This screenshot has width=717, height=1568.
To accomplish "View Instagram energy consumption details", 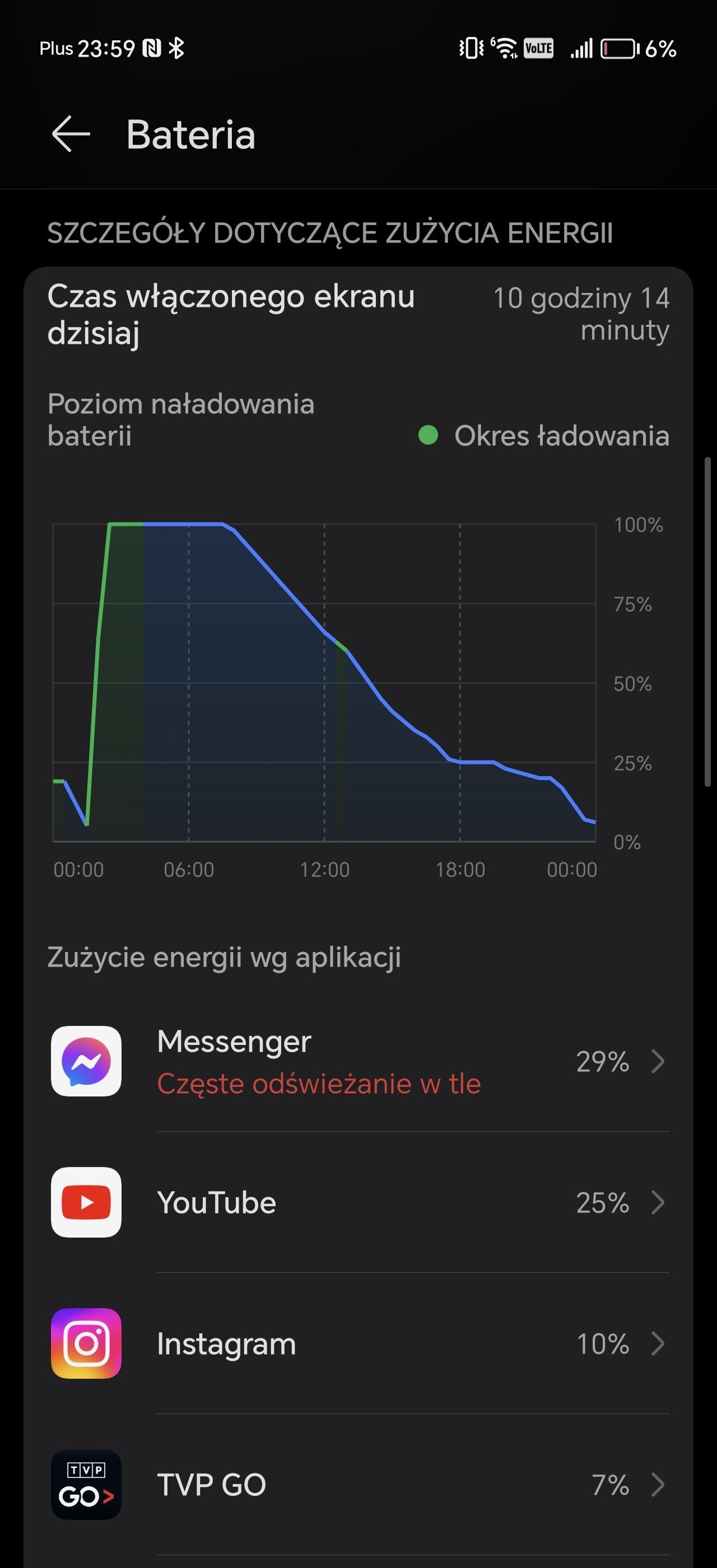I will pos(358,1344).
